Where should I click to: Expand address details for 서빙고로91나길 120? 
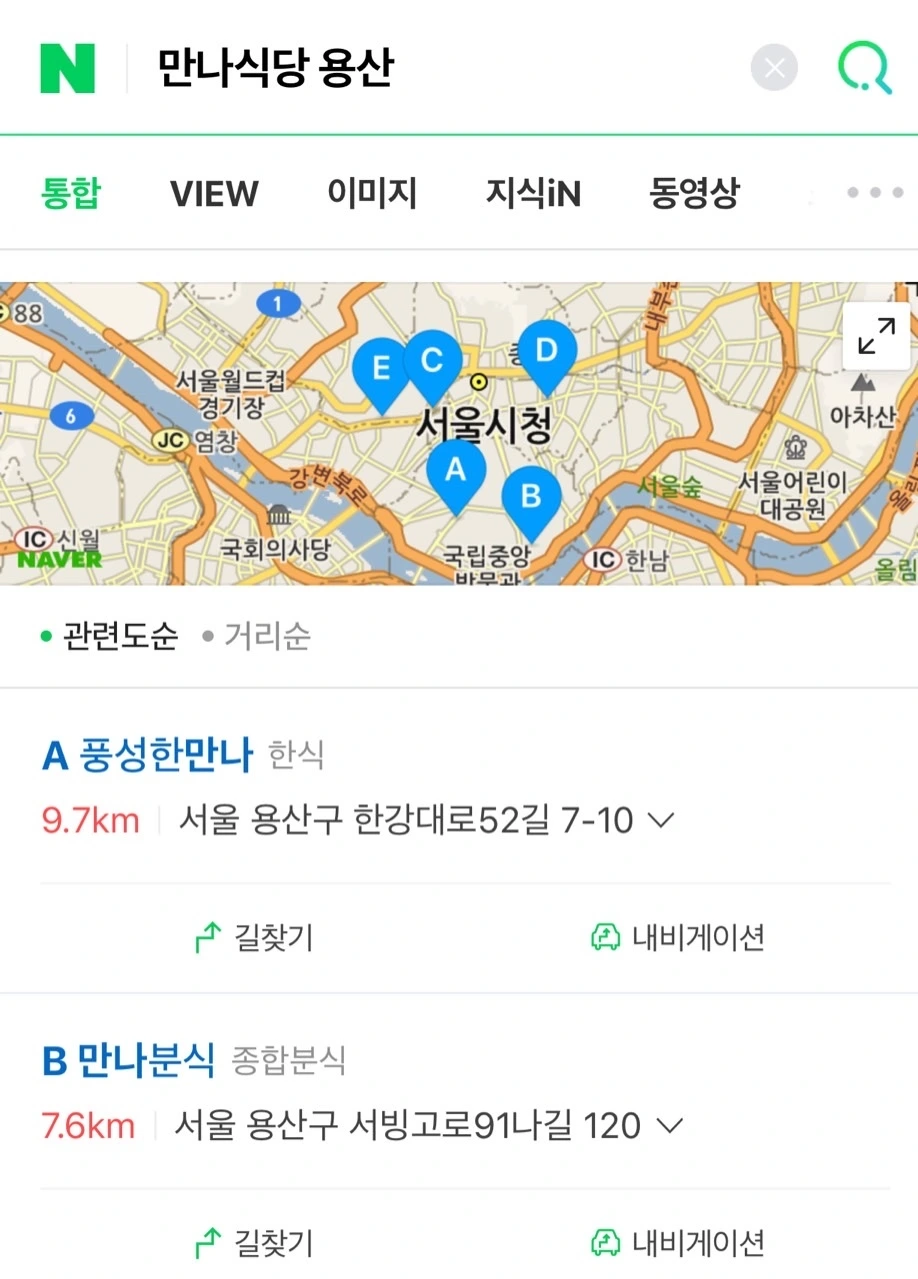(x=669, y=1126)
